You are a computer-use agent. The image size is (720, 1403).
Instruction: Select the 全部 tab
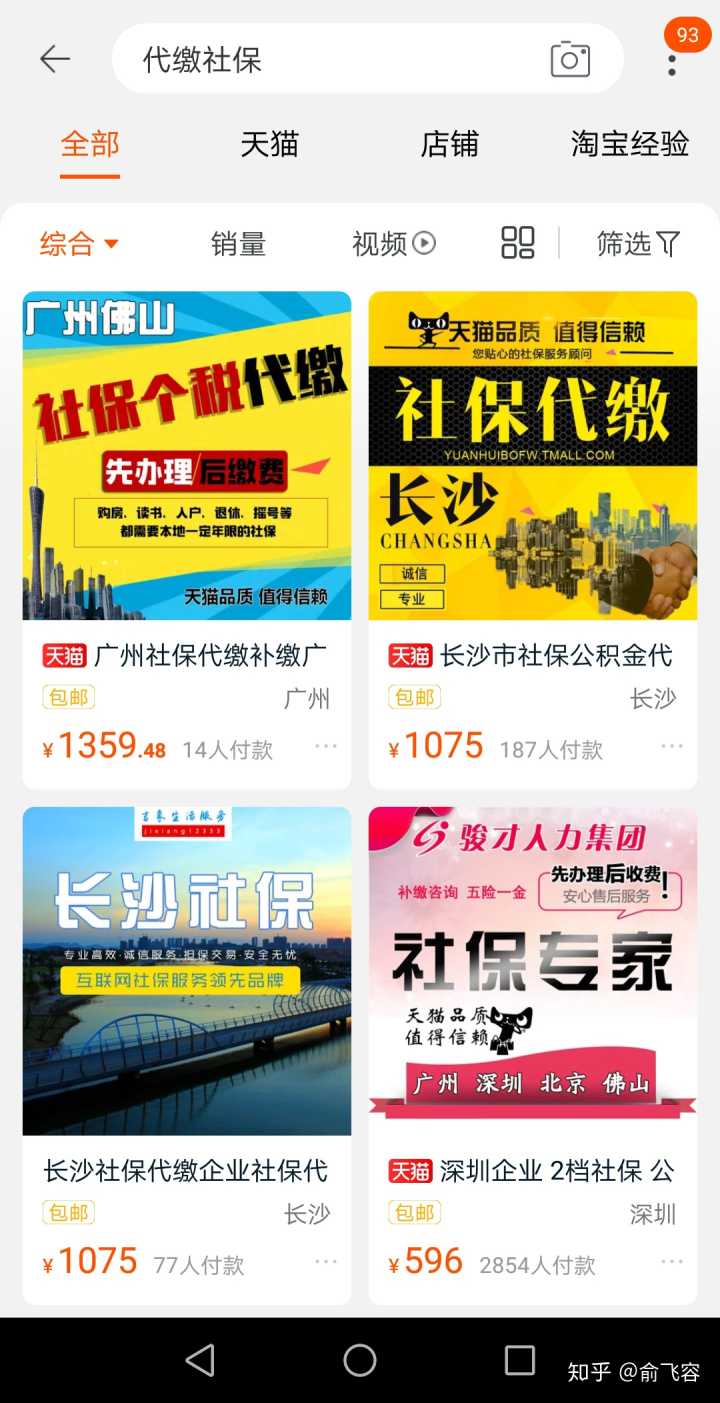coord(90,144)
